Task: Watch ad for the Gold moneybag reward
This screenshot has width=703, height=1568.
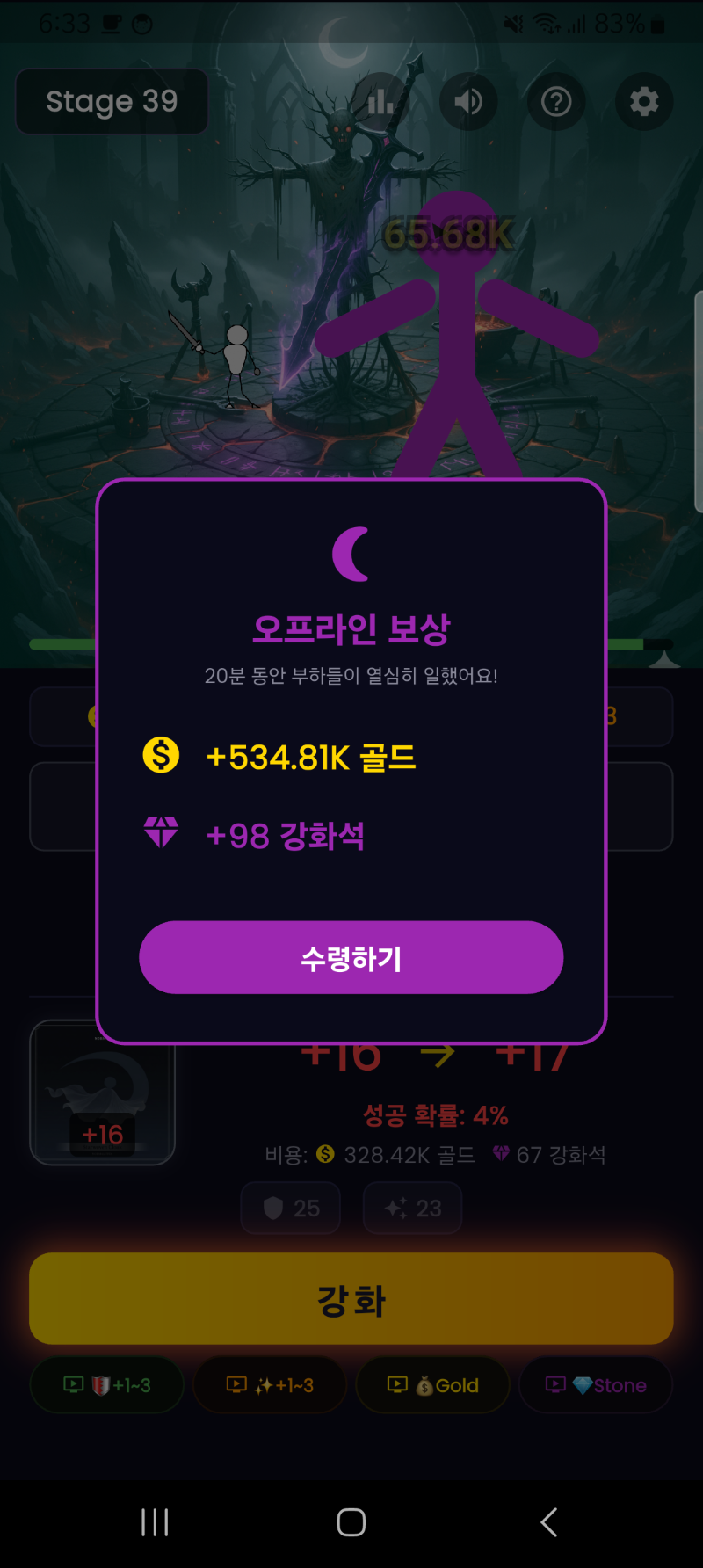Action: pyautogui.click(x=431, y=1384)
